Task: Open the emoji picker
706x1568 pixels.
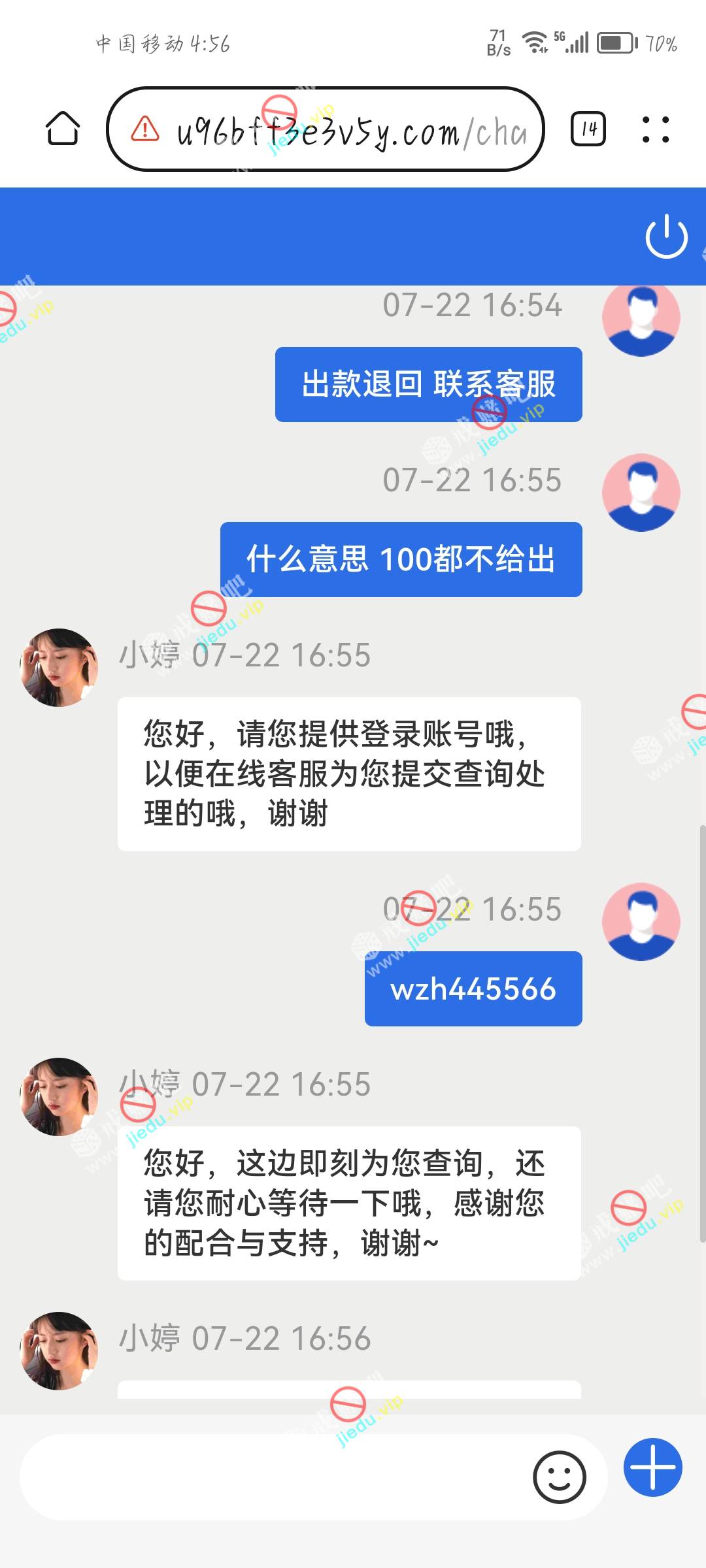Action: 559,1477
